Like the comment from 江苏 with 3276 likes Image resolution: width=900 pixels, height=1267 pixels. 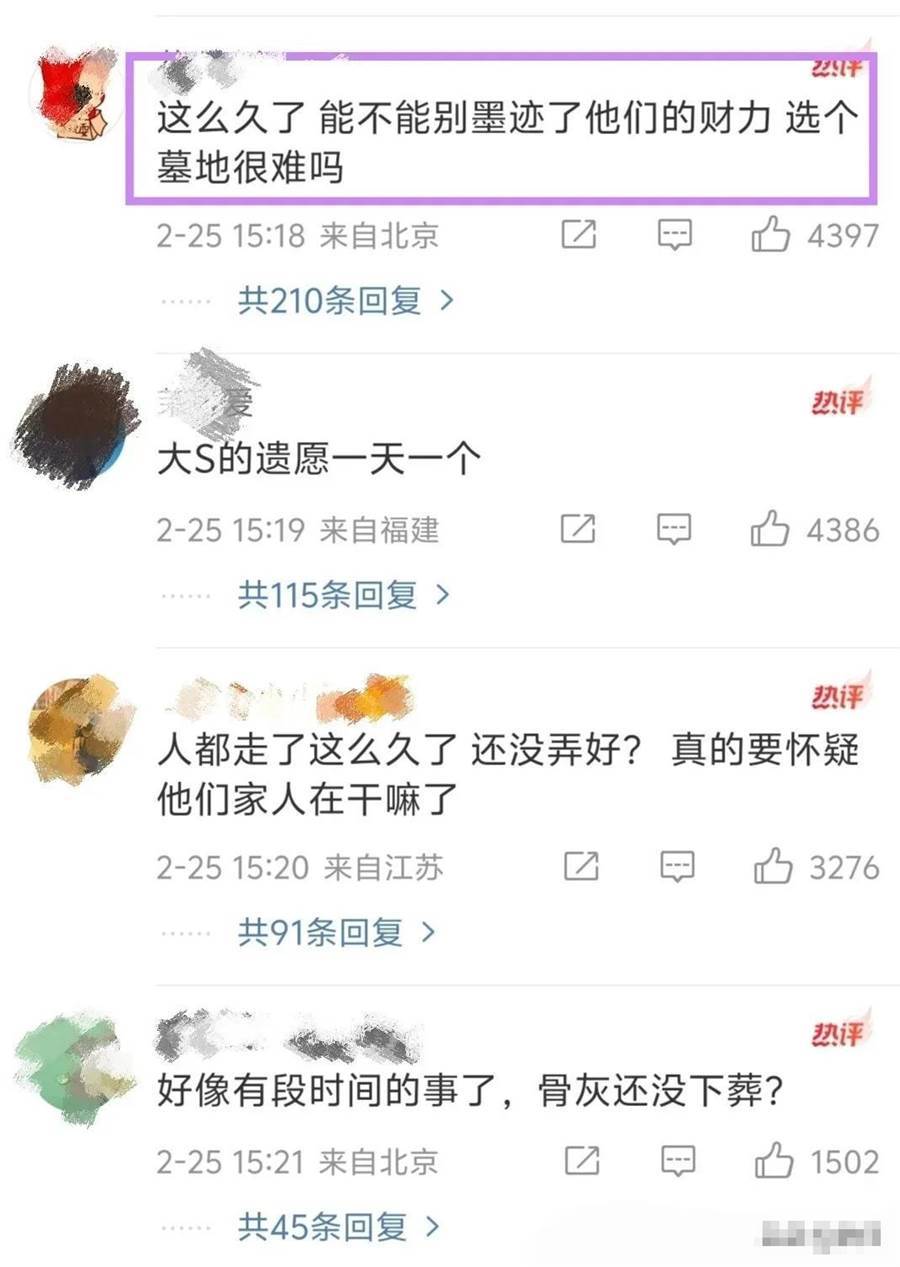(773, 866)
